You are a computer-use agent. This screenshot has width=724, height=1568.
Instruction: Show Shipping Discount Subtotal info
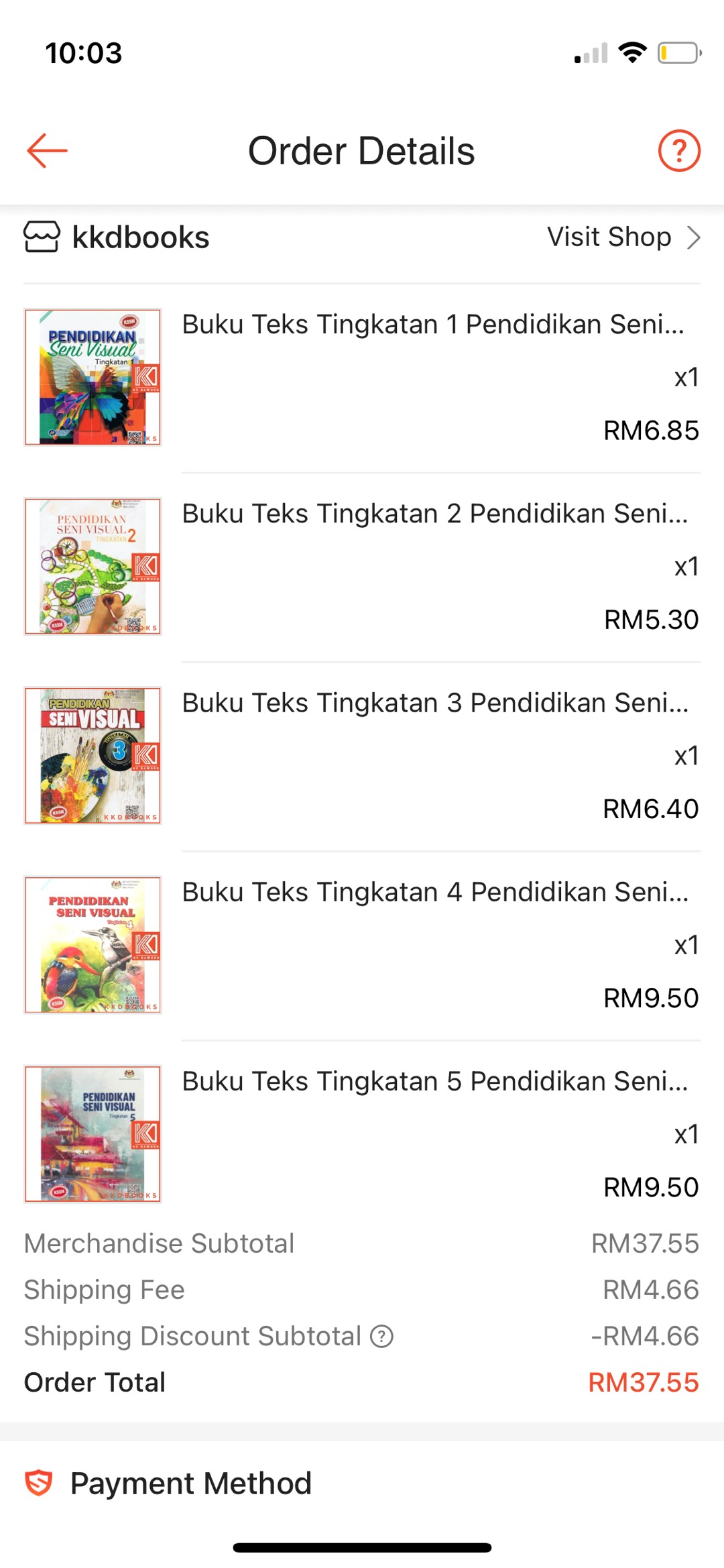(x=382, y=1336)
